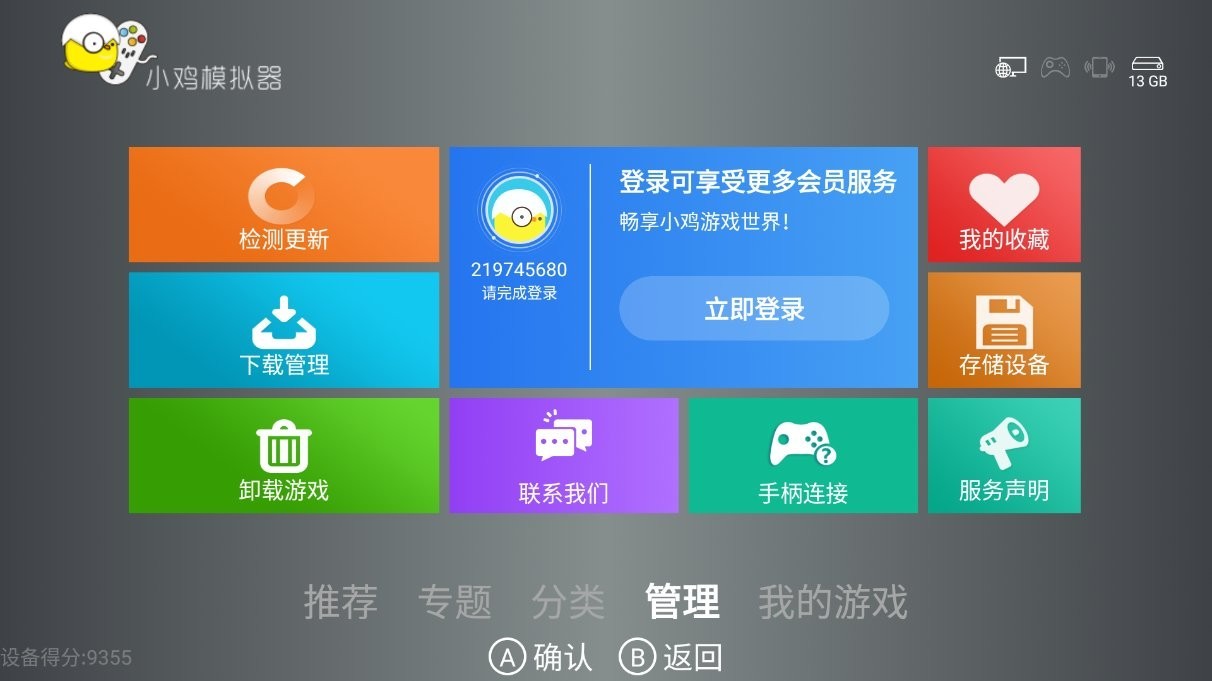
Task: Go to the 我的游戏 tab
Action: 832,602
